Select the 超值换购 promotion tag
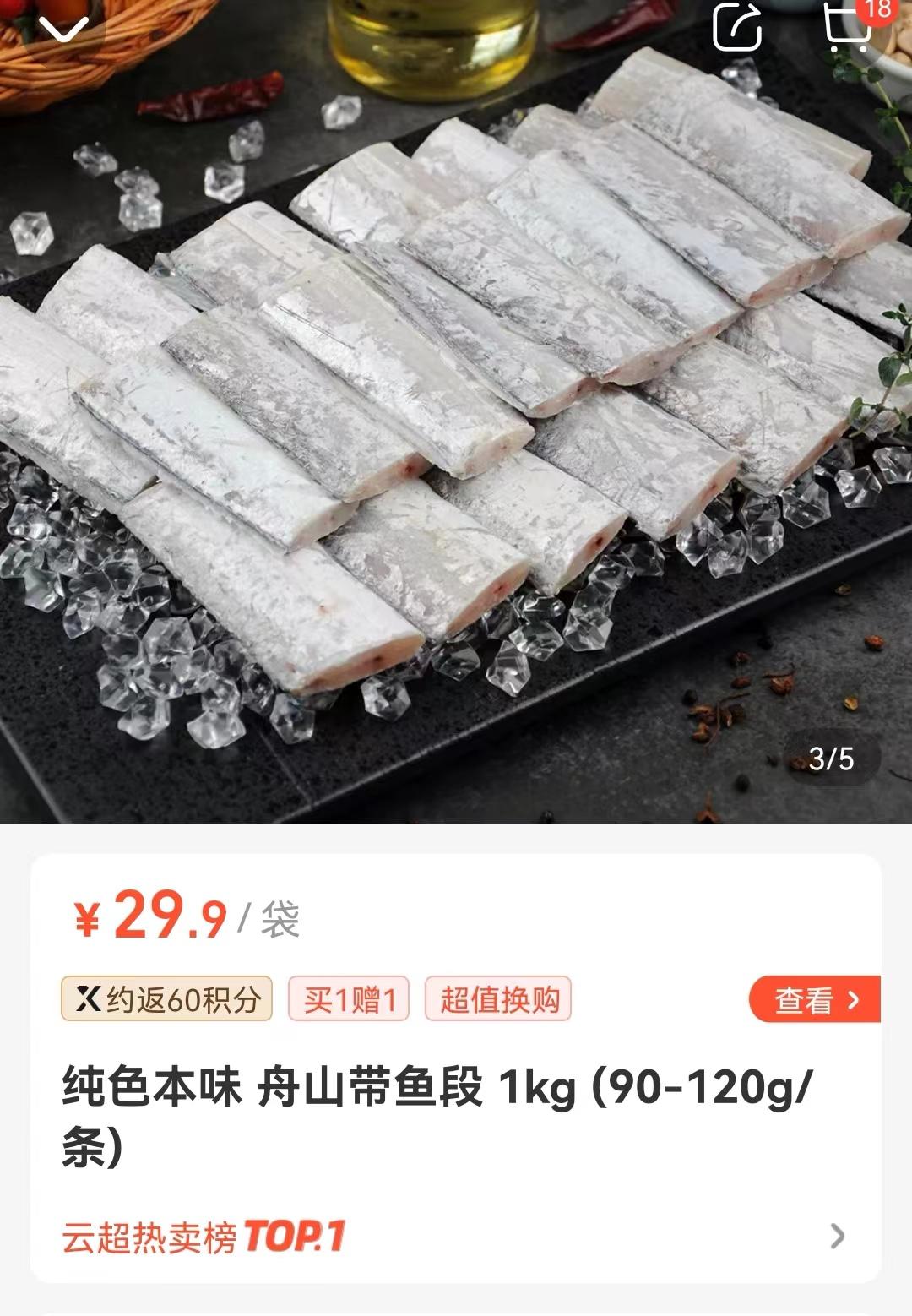Screen dimensions: 912x1316 coord(500,998)
